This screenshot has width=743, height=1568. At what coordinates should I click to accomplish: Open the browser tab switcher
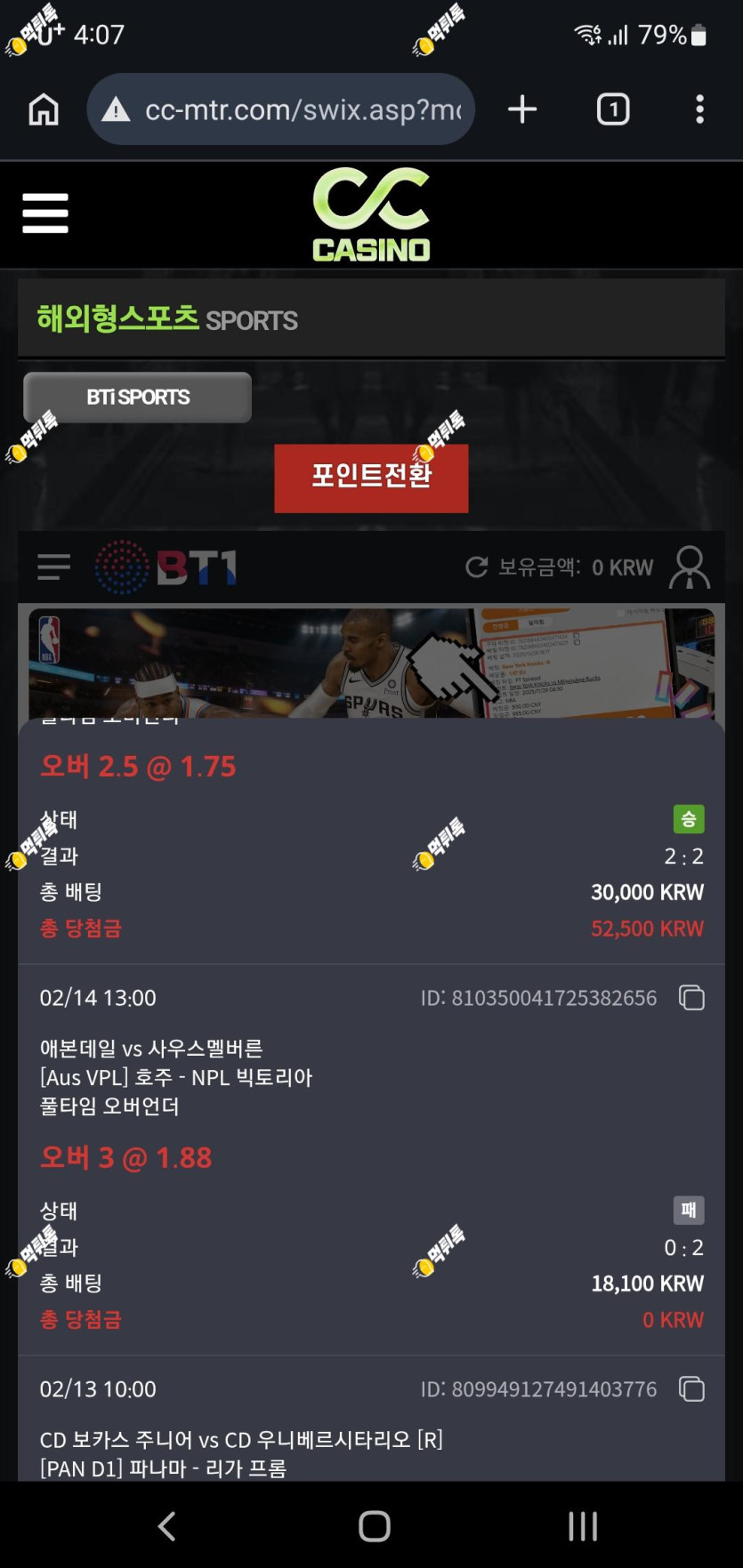[613, 109]
